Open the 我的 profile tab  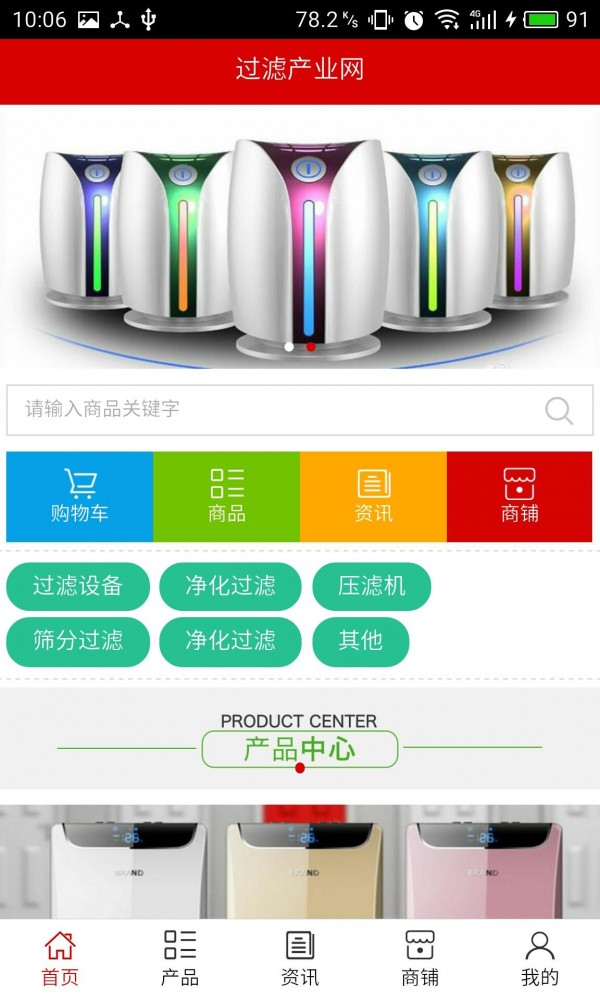540,958
